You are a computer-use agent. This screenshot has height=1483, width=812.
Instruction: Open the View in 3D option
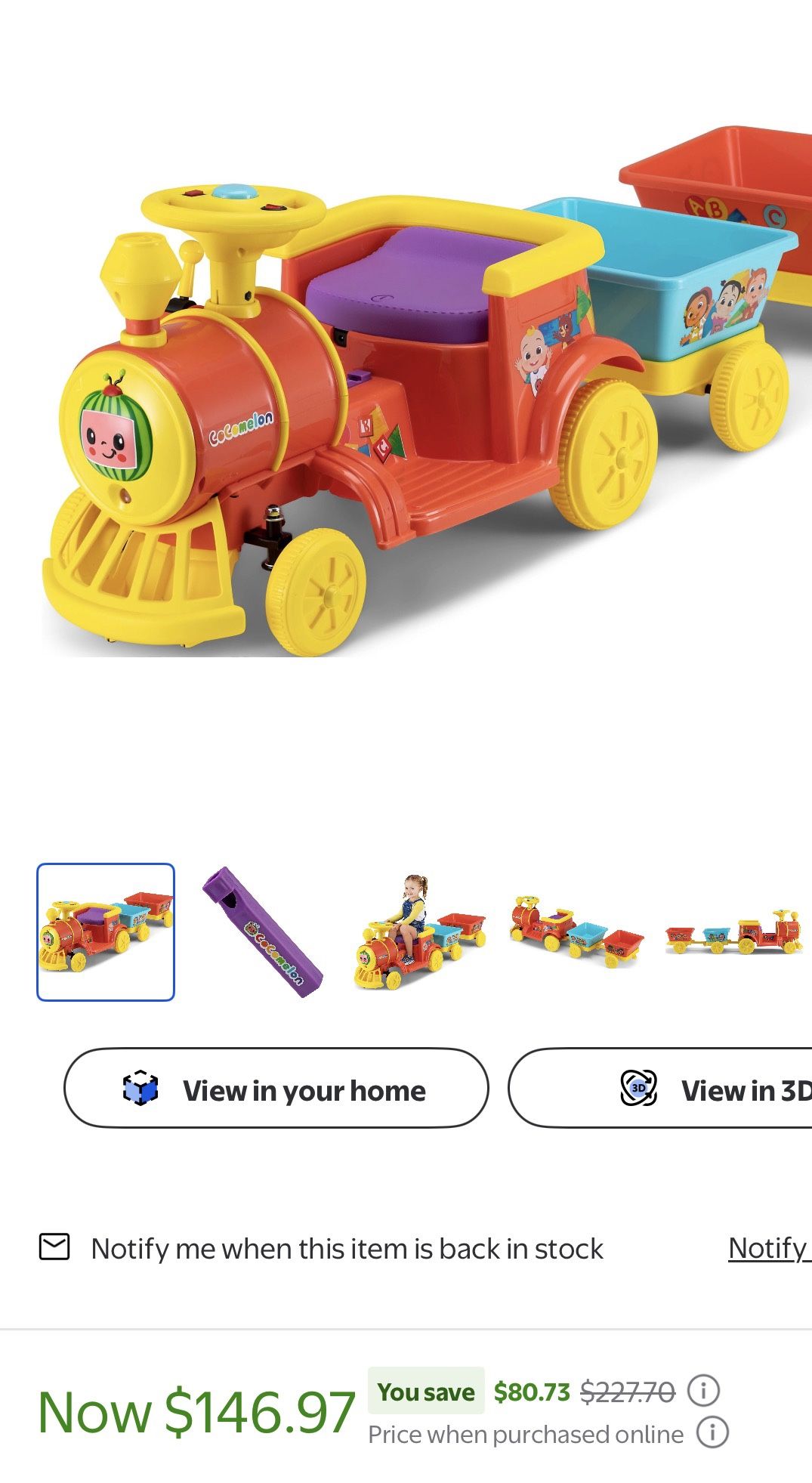660,1088
